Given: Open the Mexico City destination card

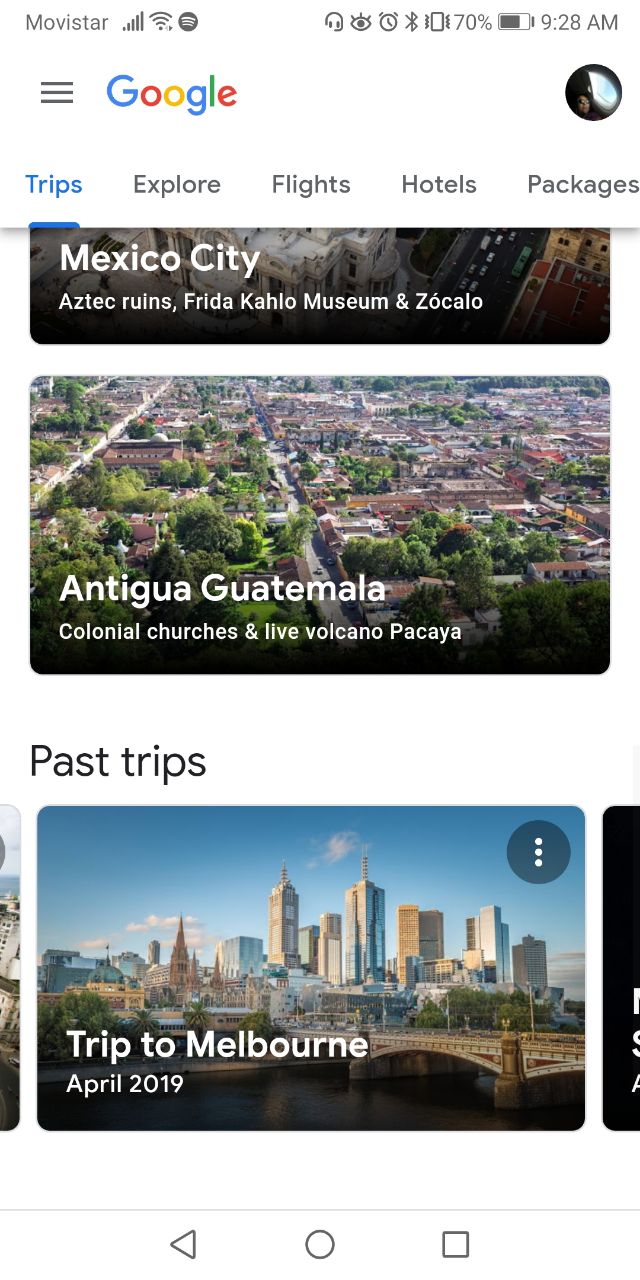Looking at the screenshot, I should (320, 285).
